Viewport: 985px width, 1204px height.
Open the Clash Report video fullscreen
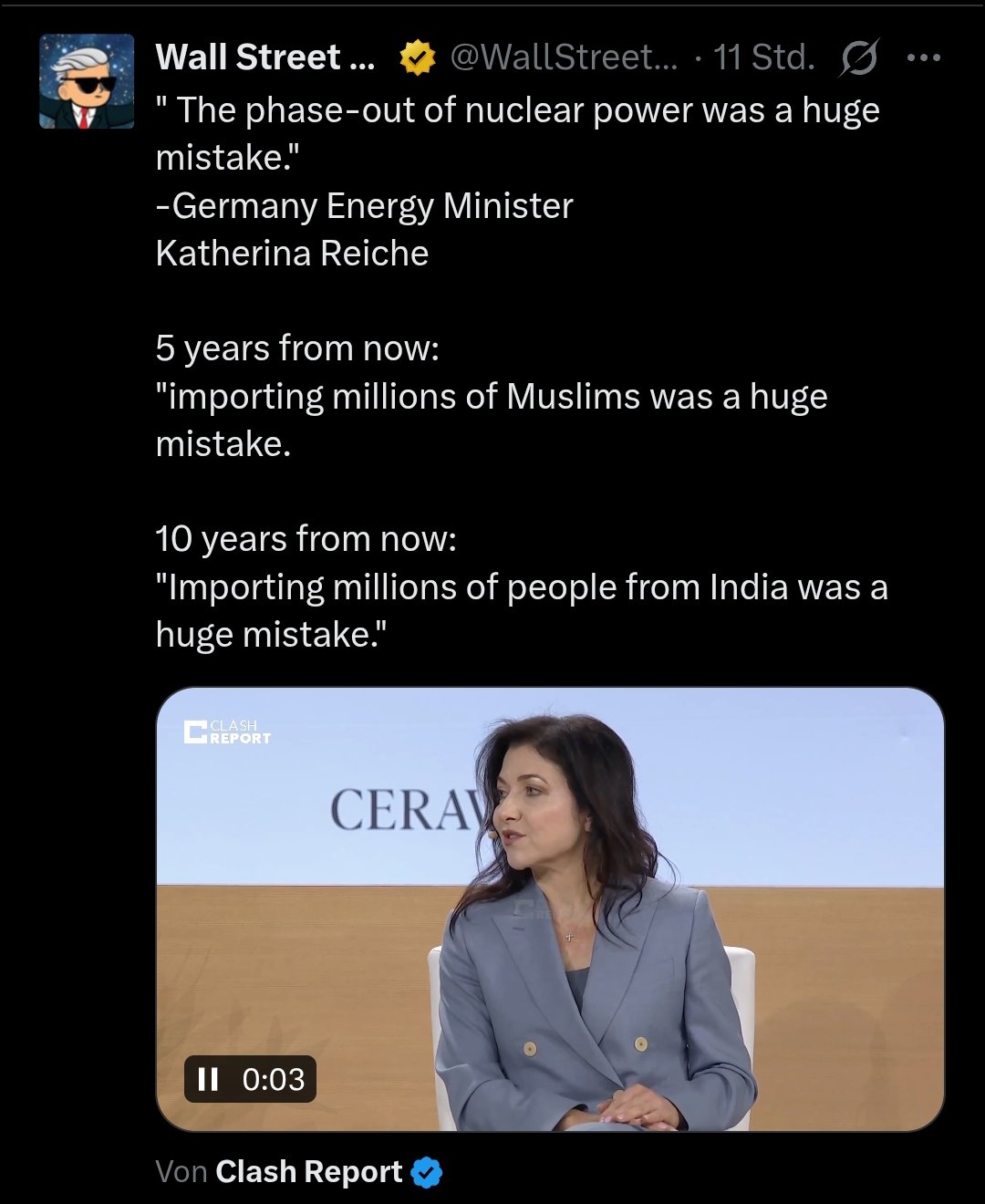[x=549, y=908]
